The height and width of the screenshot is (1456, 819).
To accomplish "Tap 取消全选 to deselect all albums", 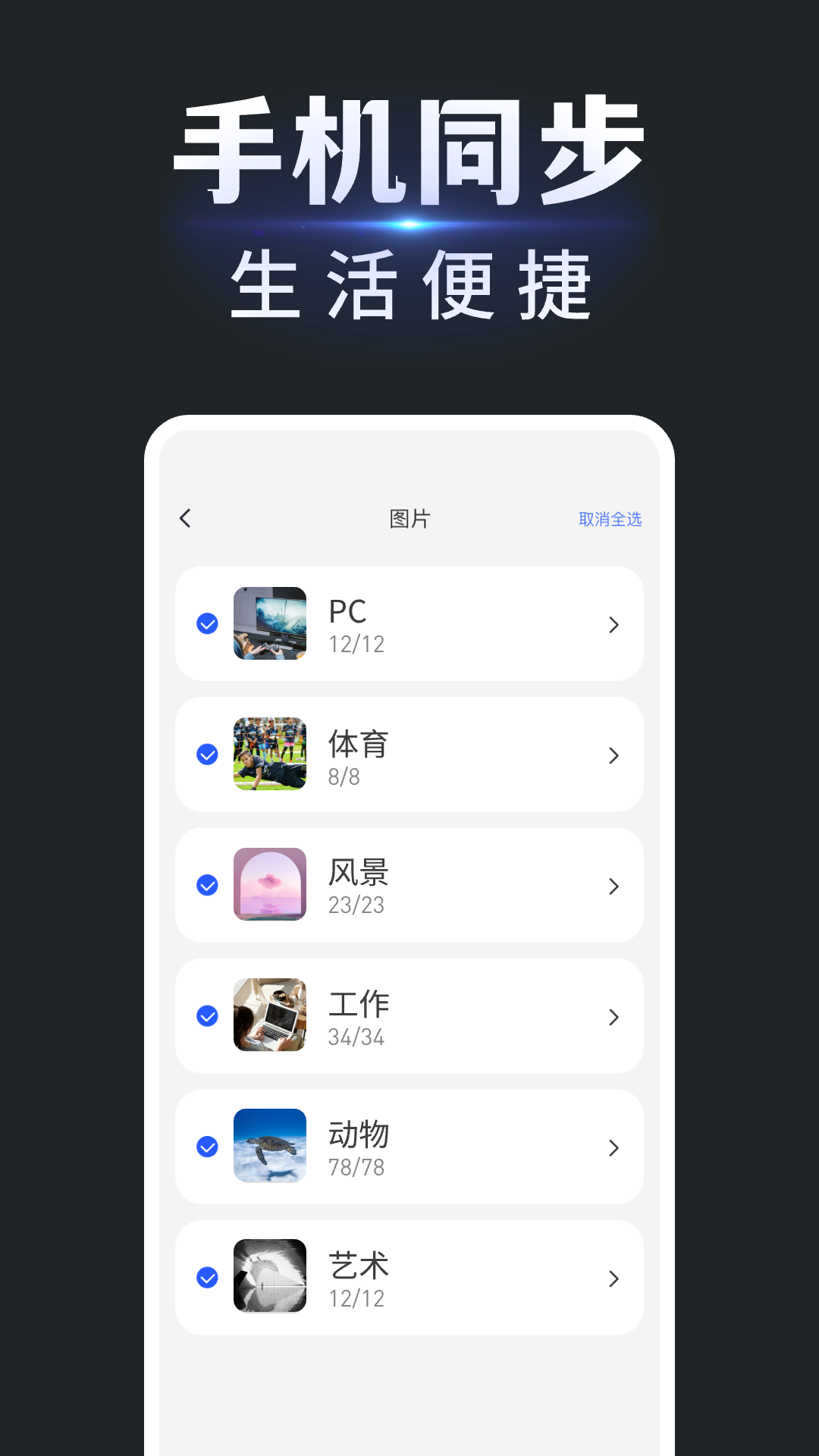I will pyautogui.click(x=609, y=518).
